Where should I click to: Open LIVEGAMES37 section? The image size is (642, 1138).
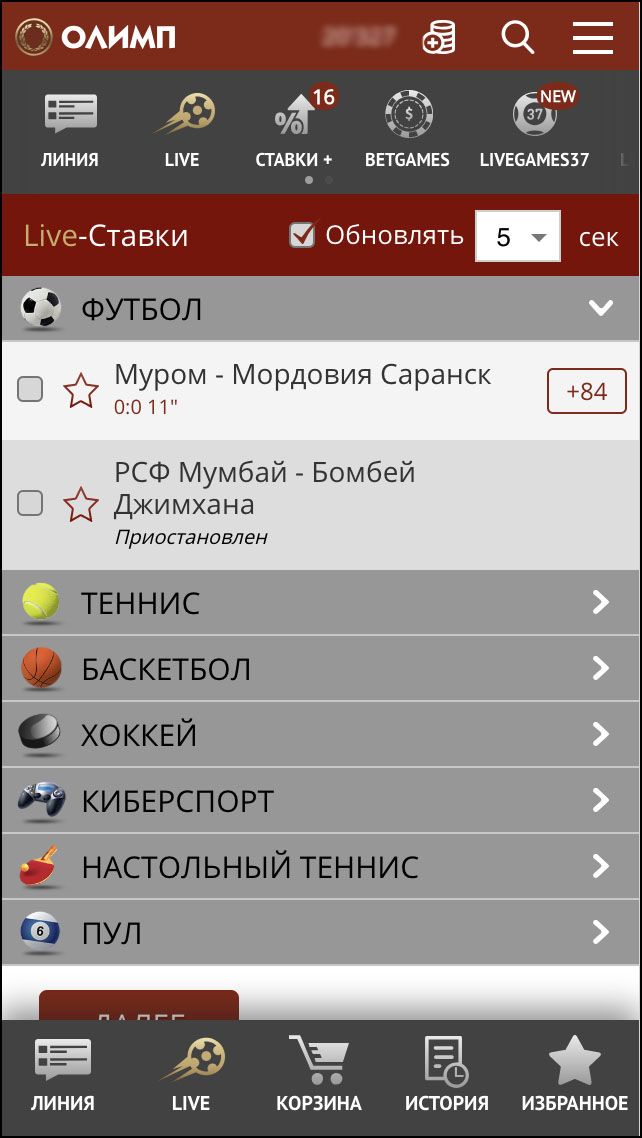tap(534, 130)
